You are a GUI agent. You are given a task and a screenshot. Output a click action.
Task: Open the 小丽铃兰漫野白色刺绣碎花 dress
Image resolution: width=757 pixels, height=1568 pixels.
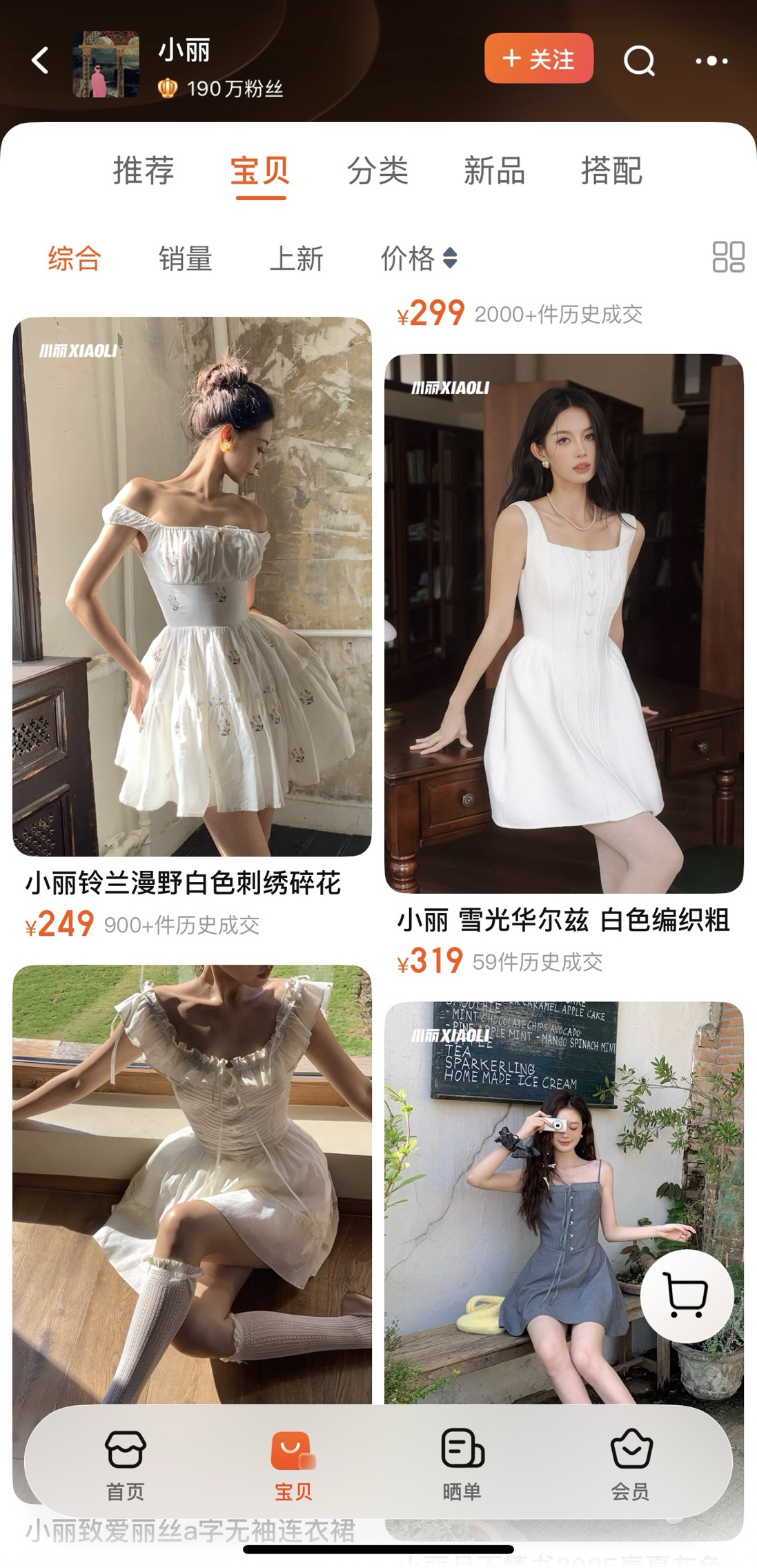[192, 587]
